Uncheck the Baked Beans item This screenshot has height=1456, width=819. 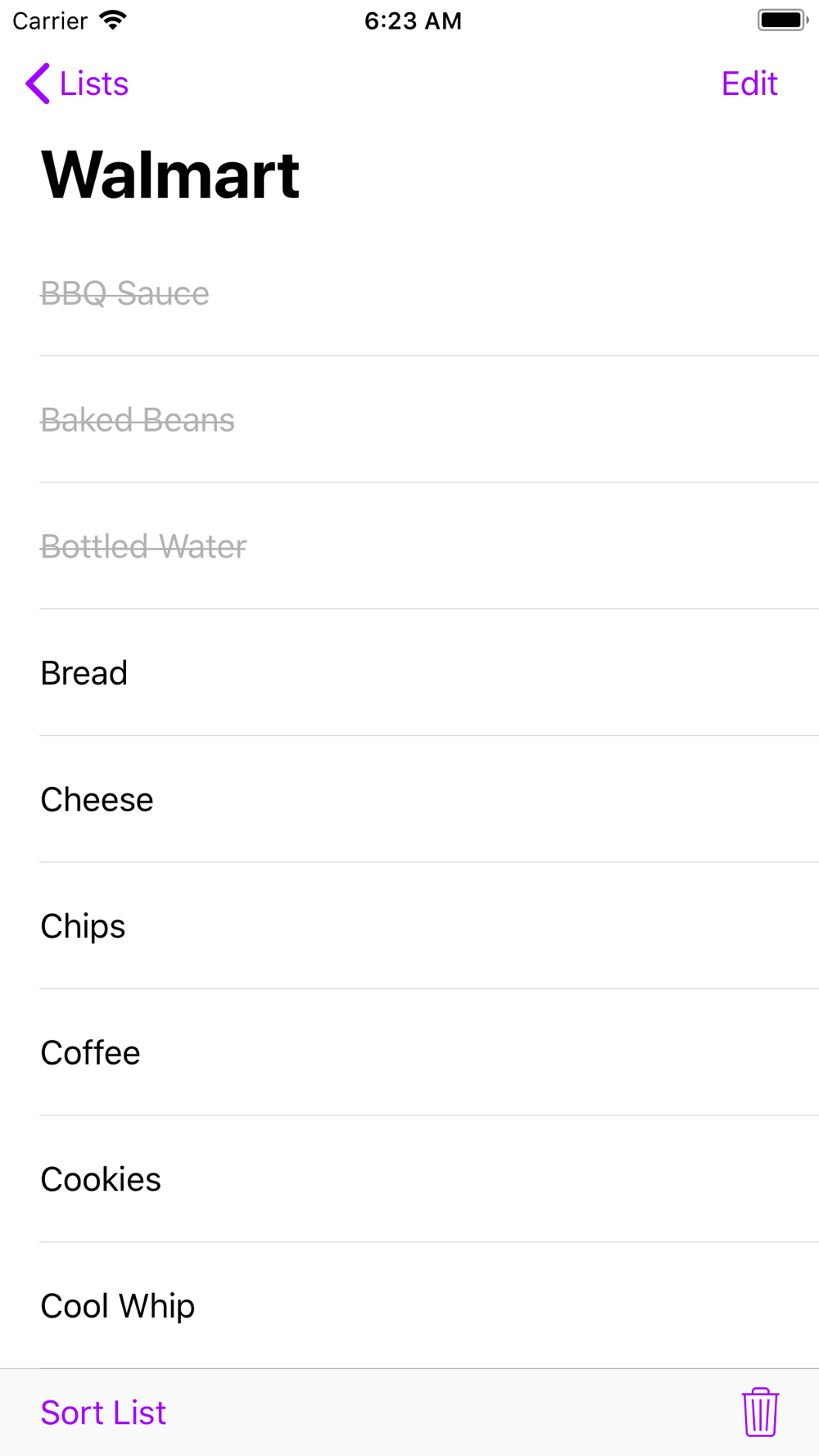point(138,420)
